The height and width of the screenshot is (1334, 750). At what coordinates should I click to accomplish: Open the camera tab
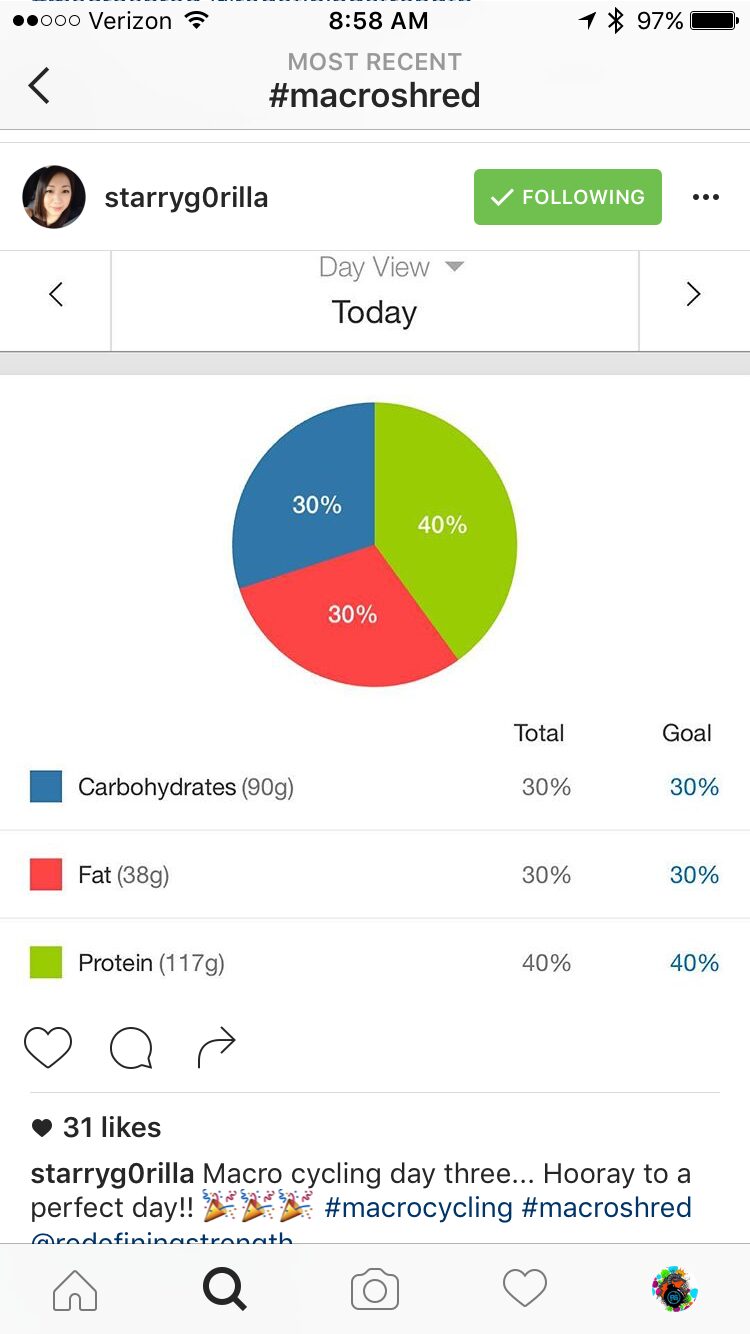pyautogui.click(x=375, y=1290)
